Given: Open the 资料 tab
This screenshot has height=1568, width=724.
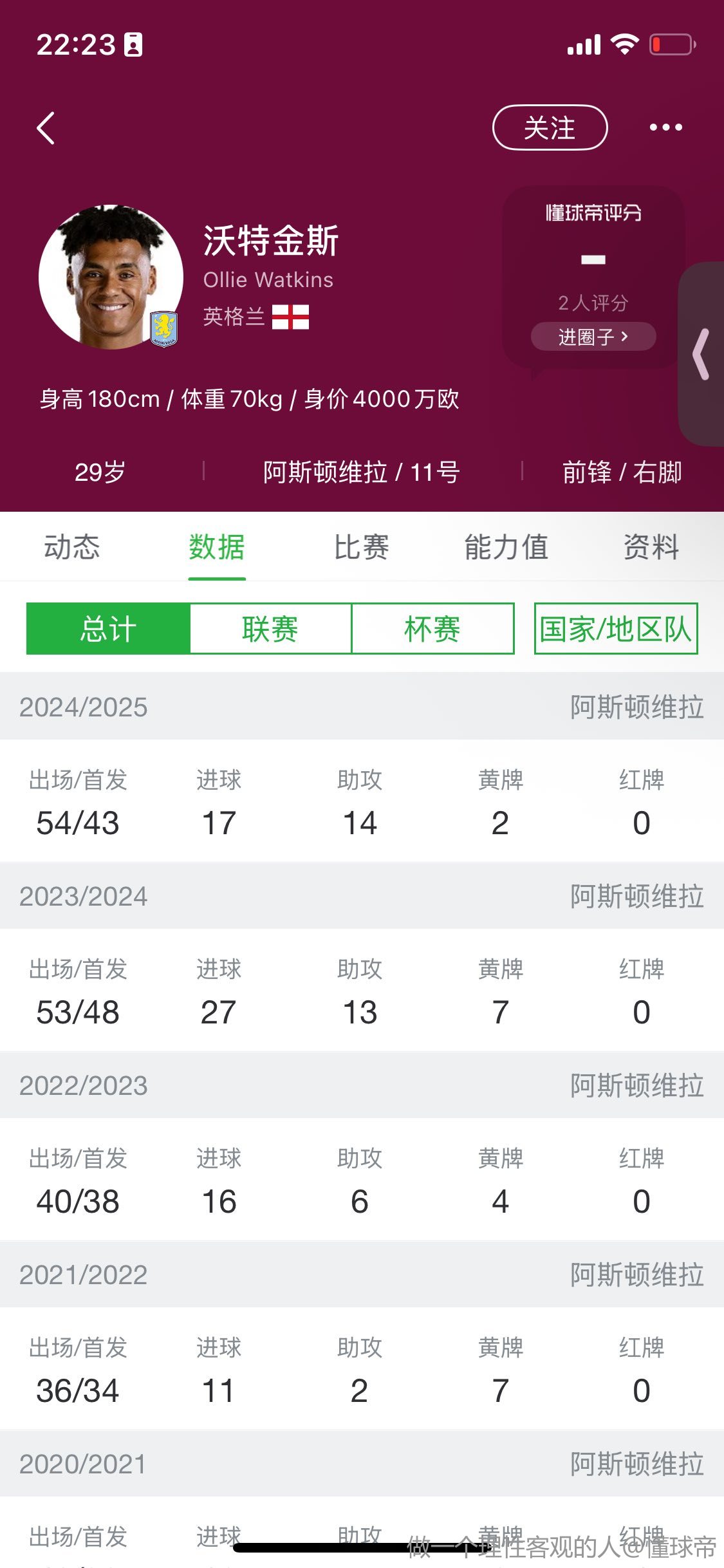Looking at the screenshot, I should click(651, 547).
